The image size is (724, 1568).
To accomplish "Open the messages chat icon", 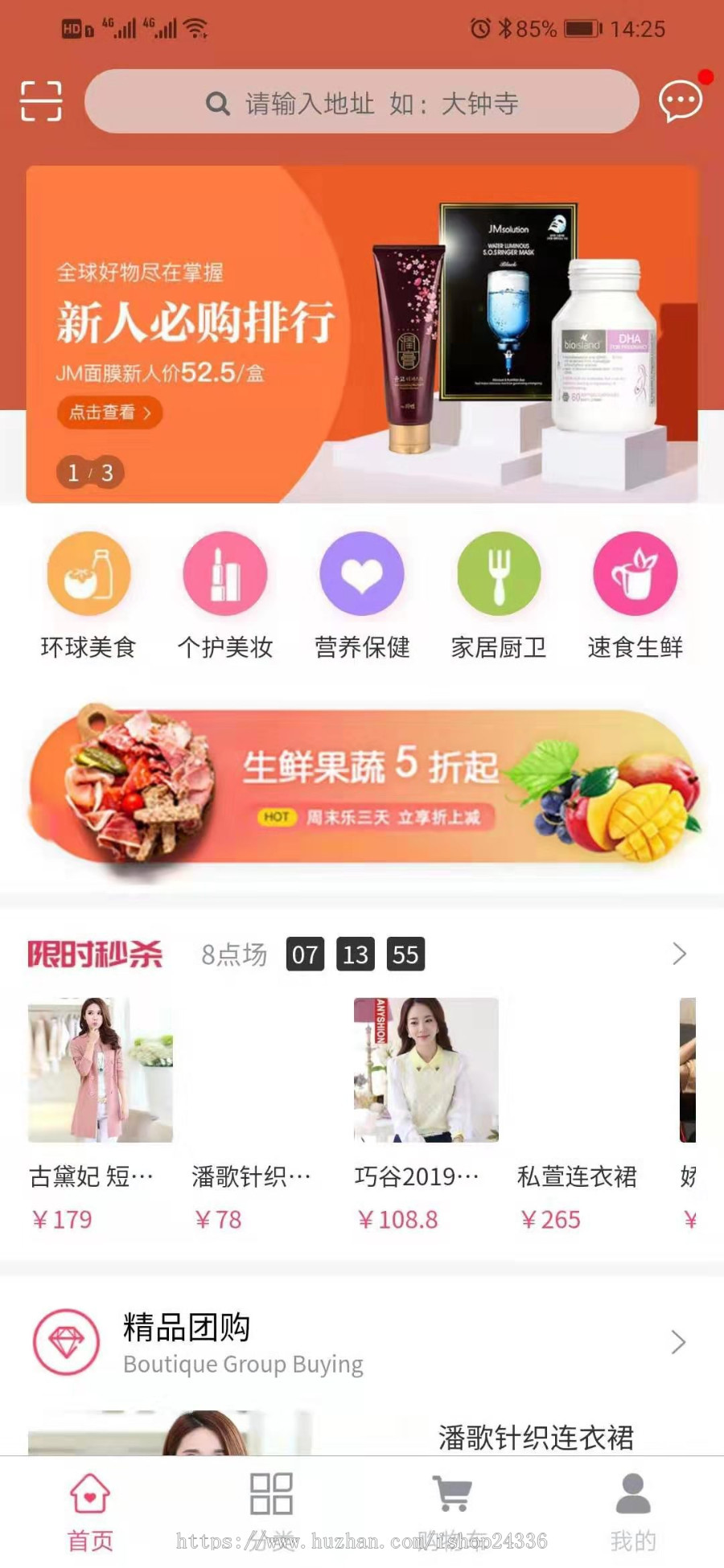I will [680, 99].
